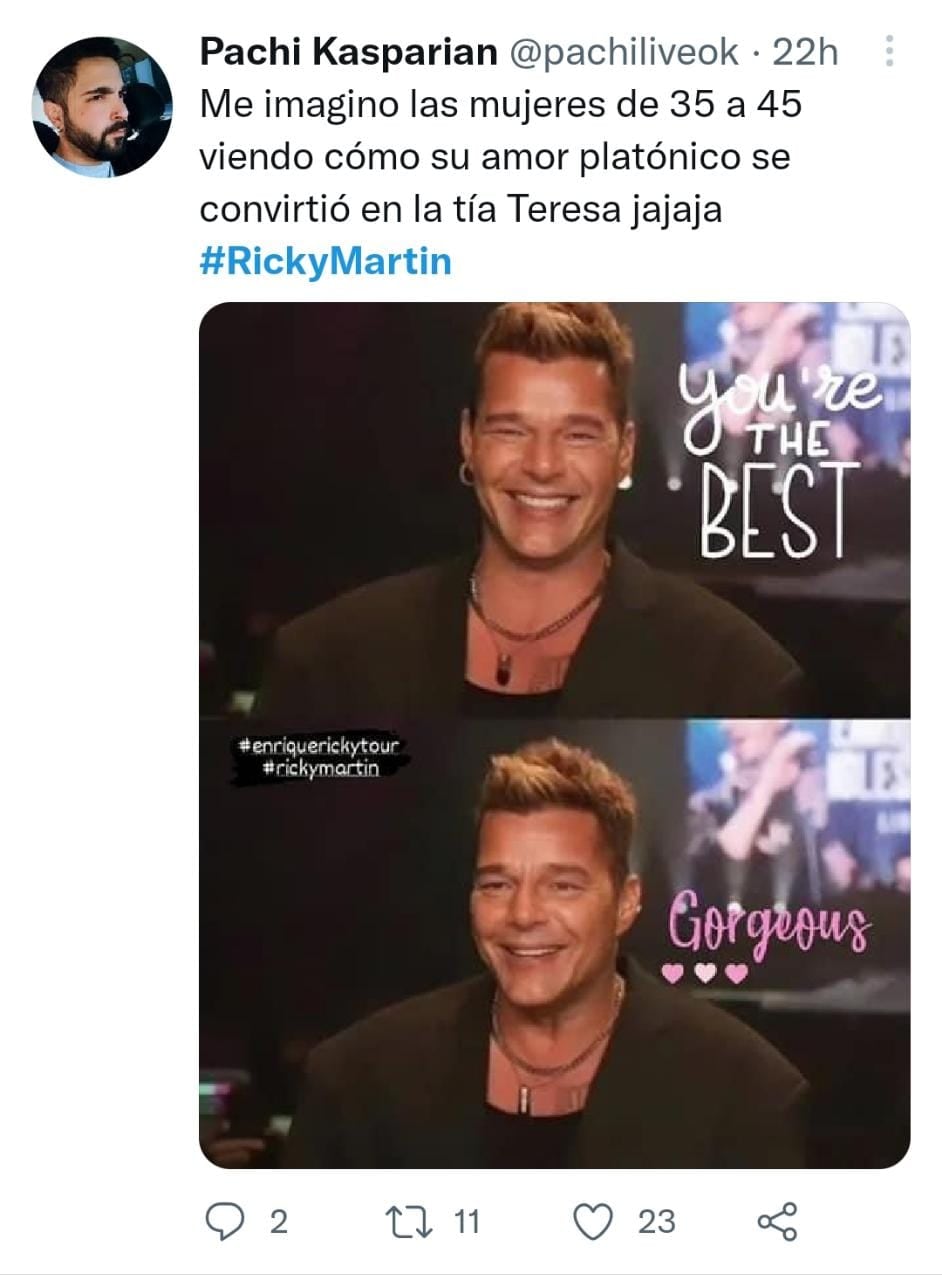Like Pachi Kasparian's tweet

pos(595,1221)
